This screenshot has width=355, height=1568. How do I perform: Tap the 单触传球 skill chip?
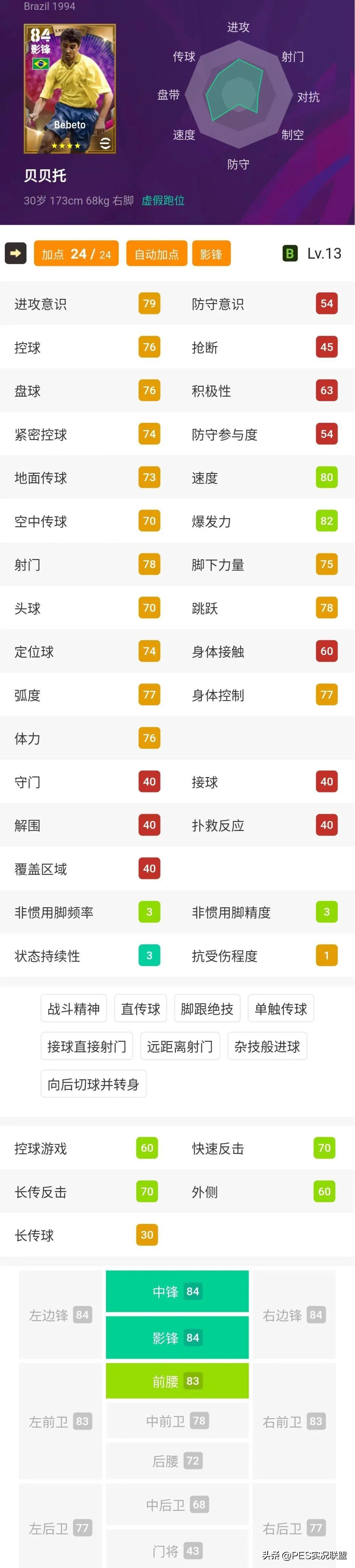point(280,1009)
